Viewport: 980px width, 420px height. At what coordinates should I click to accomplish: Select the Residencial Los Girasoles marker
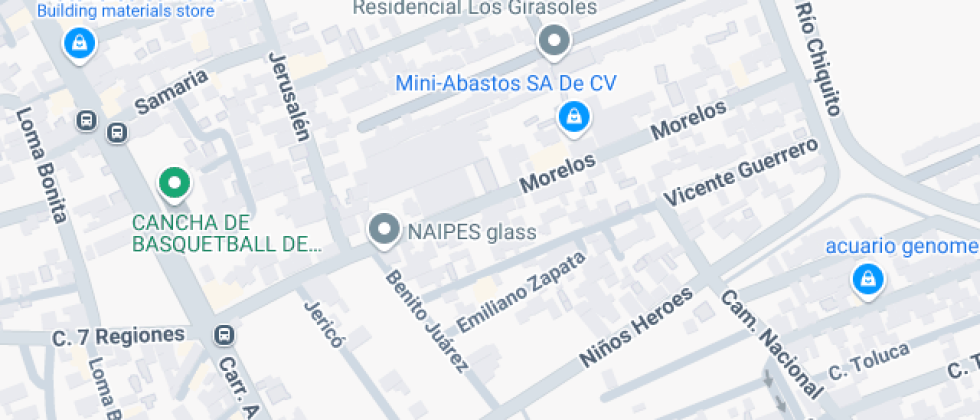point(554,42)
